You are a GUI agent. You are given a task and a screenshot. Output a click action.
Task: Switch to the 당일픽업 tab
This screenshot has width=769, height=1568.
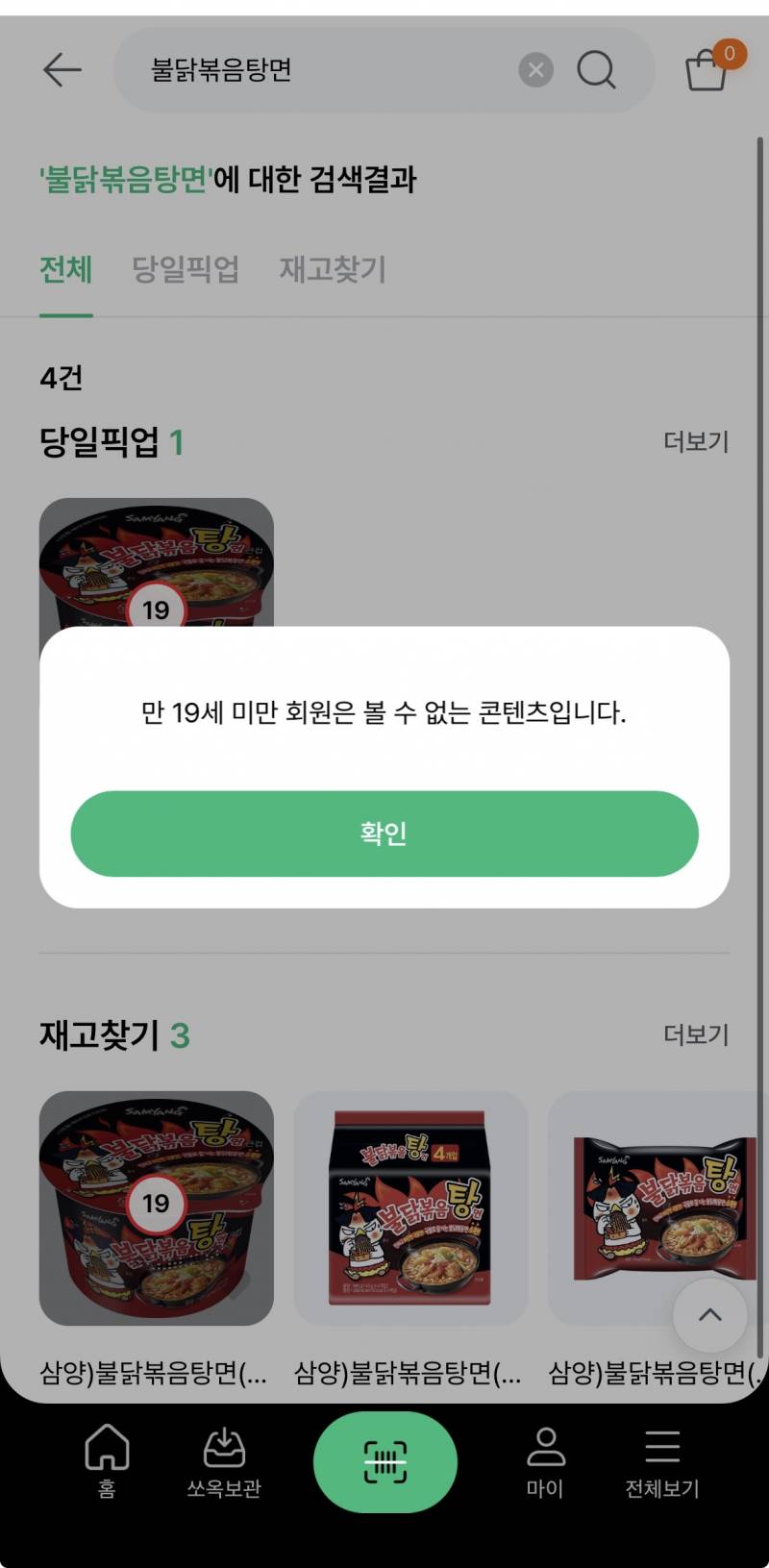click(x=185, y=270)
